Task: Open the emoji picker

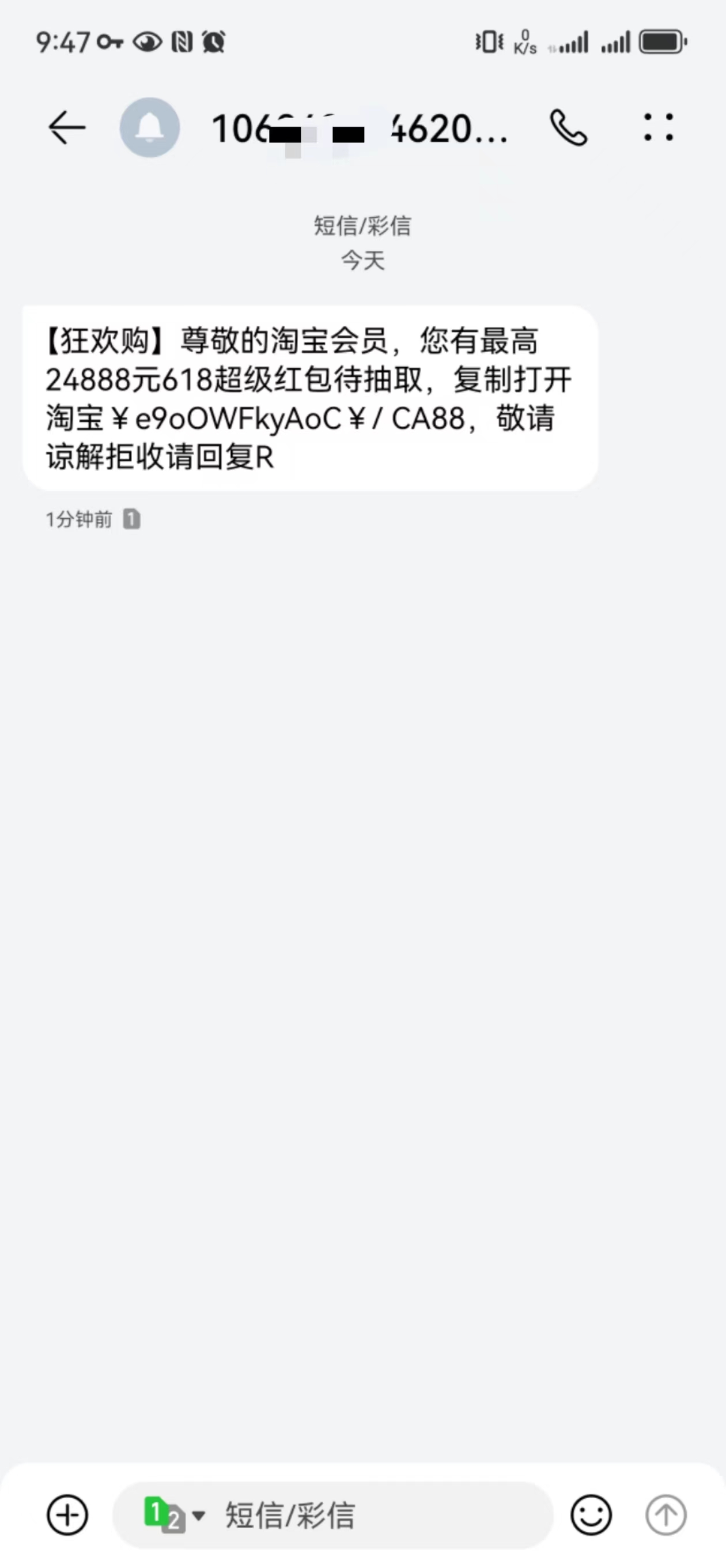Action: (x=591, y=1515)
